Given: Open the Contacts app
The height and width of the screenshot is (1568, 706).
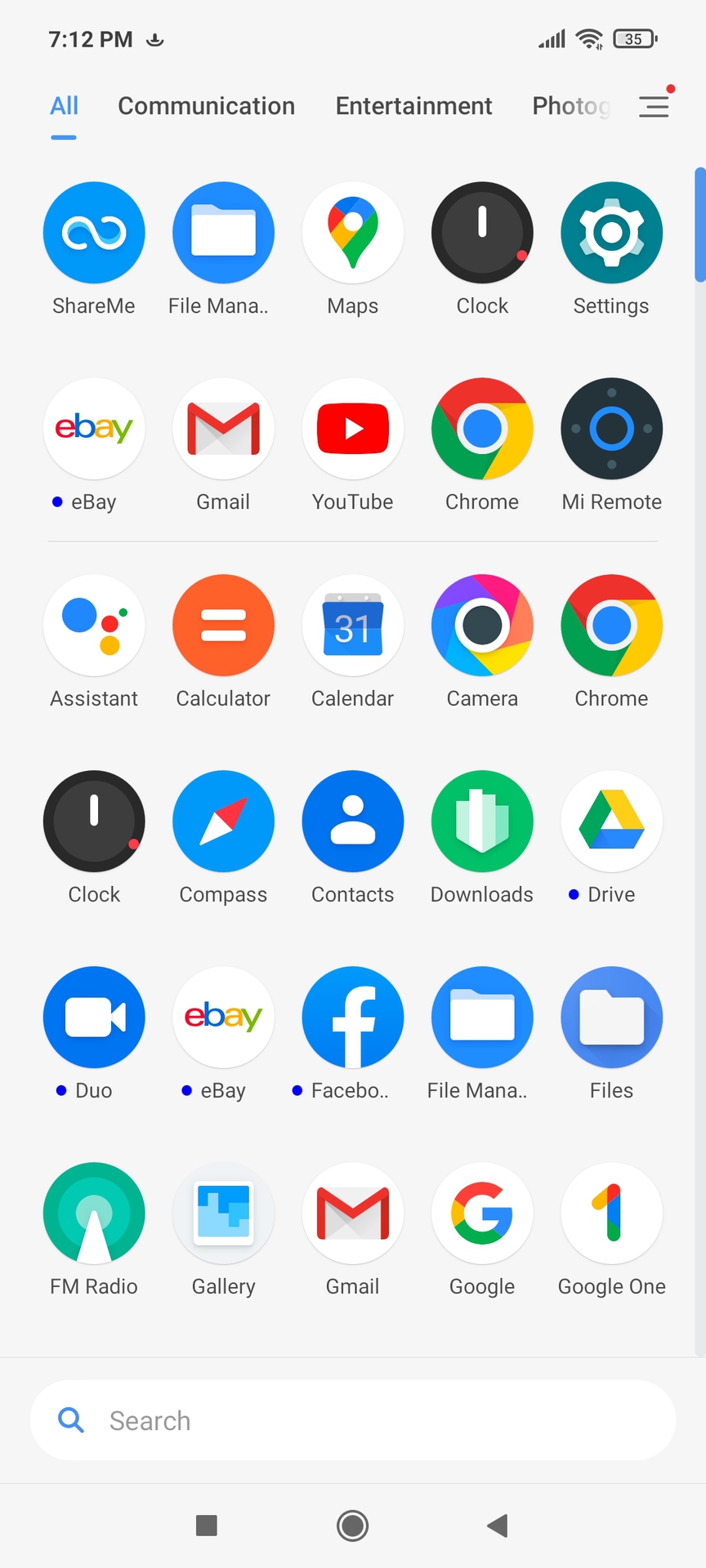Looking at the screenshot, I should [353, 822].
